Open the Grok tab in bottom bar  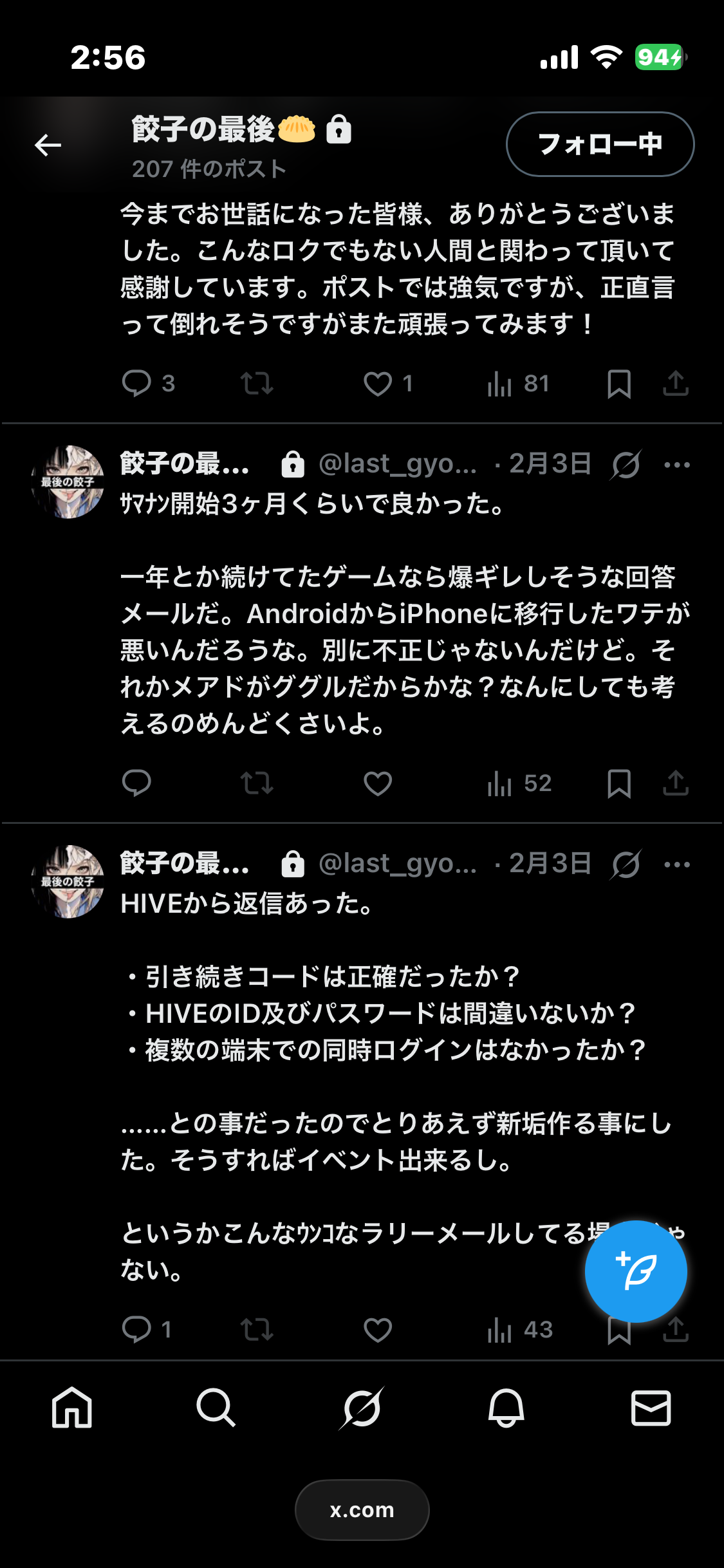(x=362, y=1408)
